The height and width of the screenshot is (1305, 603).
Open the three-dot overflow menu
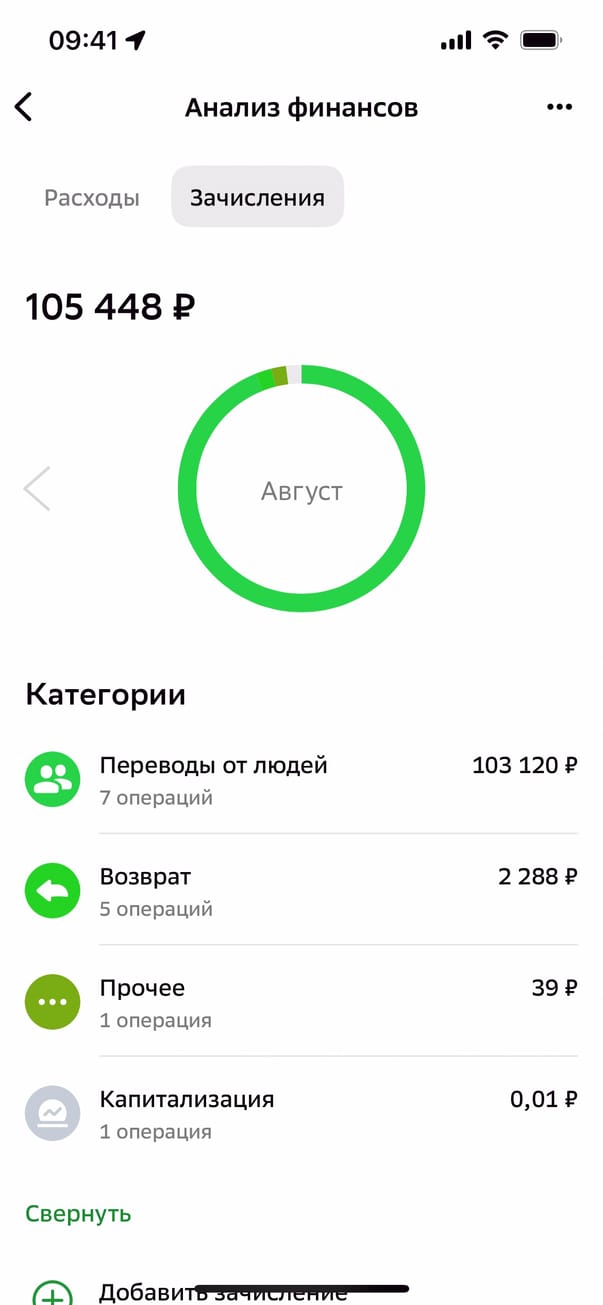(x=559, y=107)
